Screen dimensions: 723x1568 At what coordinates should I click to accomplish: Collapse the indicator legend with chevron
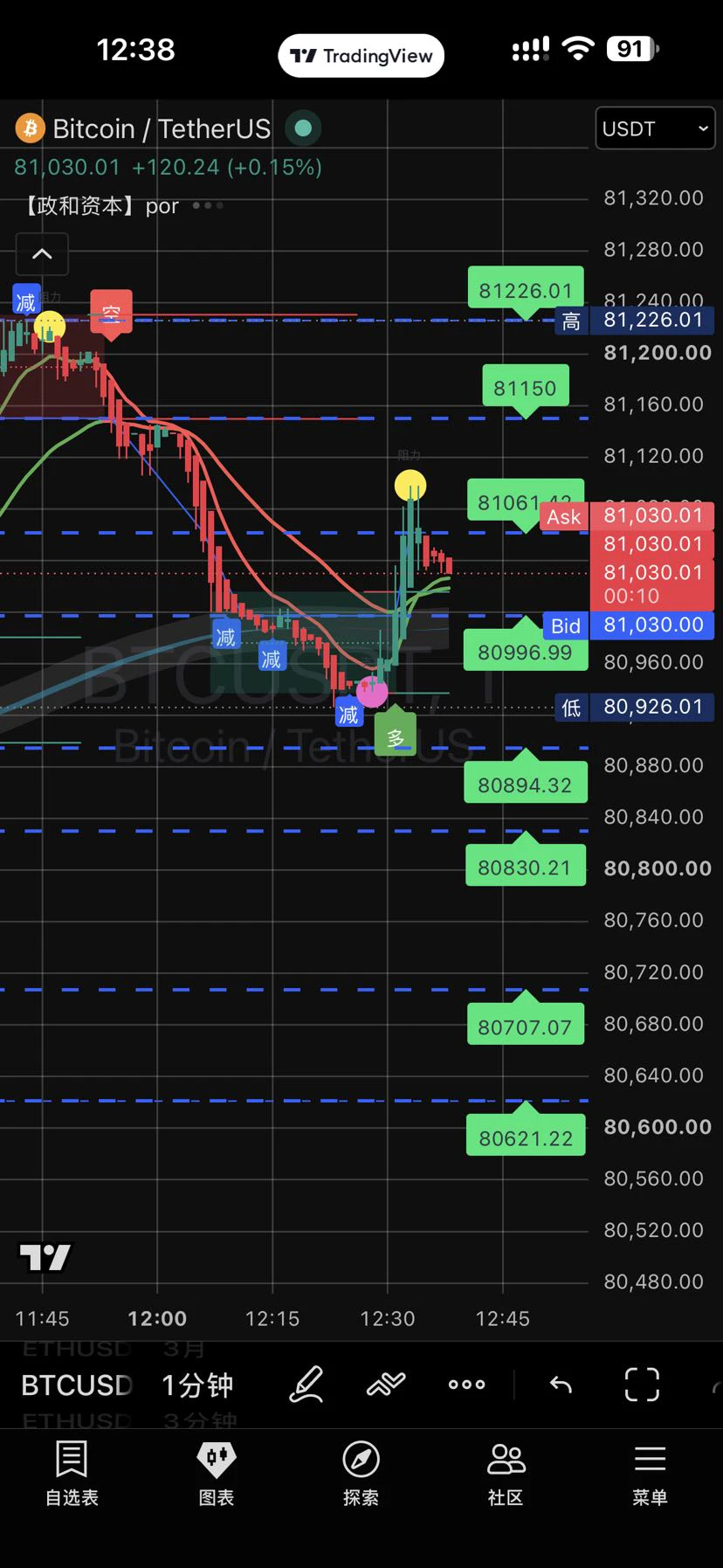click(x=42, y=254)
